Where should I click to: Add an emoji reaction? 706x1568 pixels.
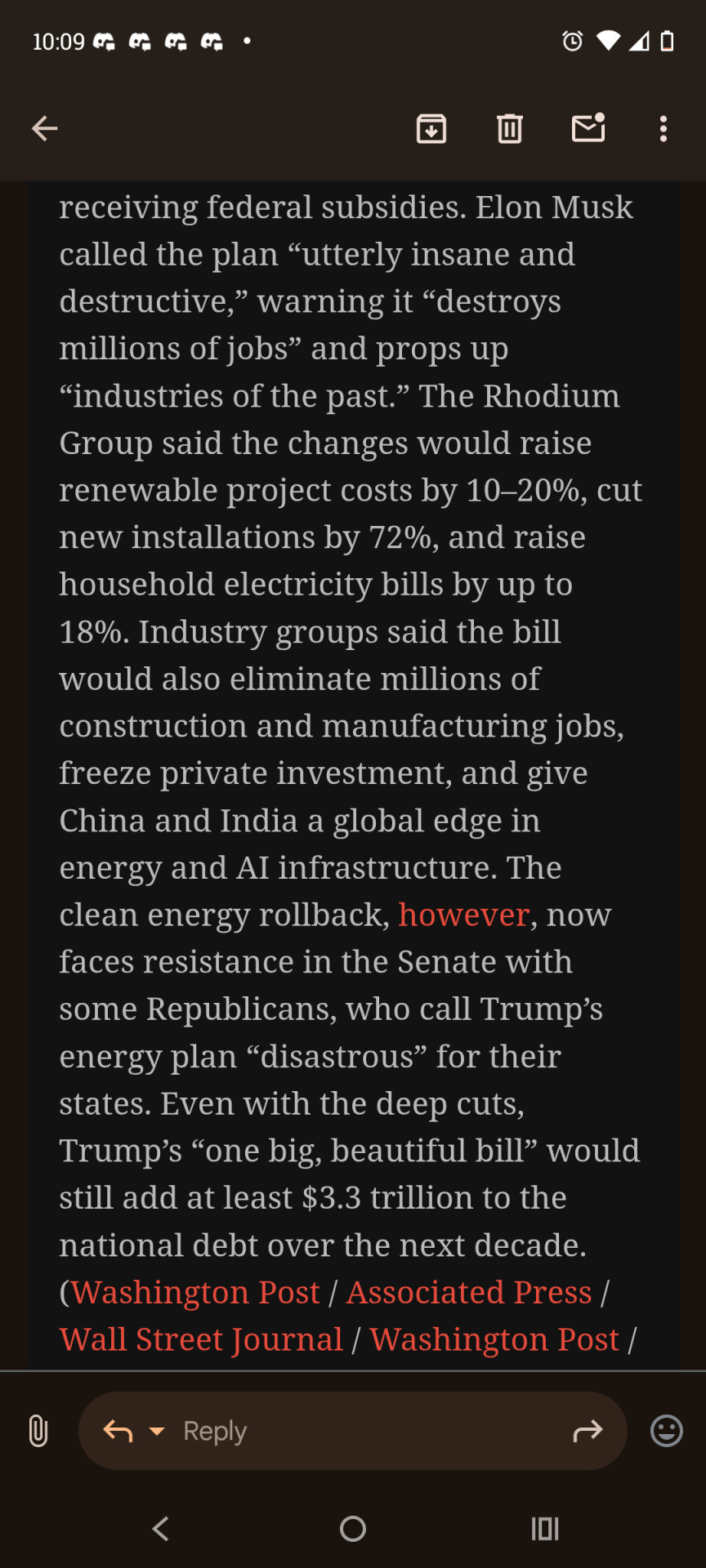(666, 1431)
